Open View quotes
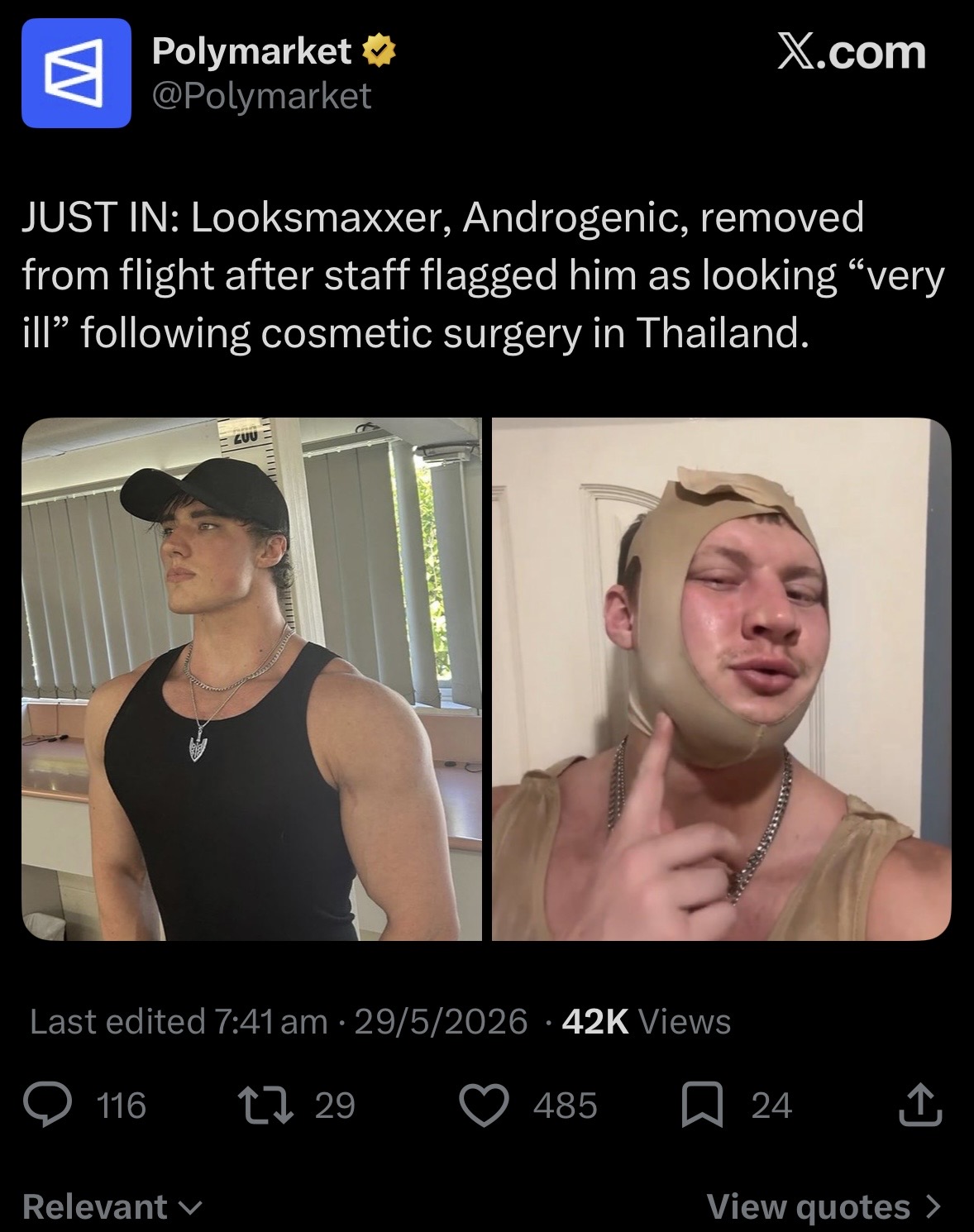 (824, 1207)
